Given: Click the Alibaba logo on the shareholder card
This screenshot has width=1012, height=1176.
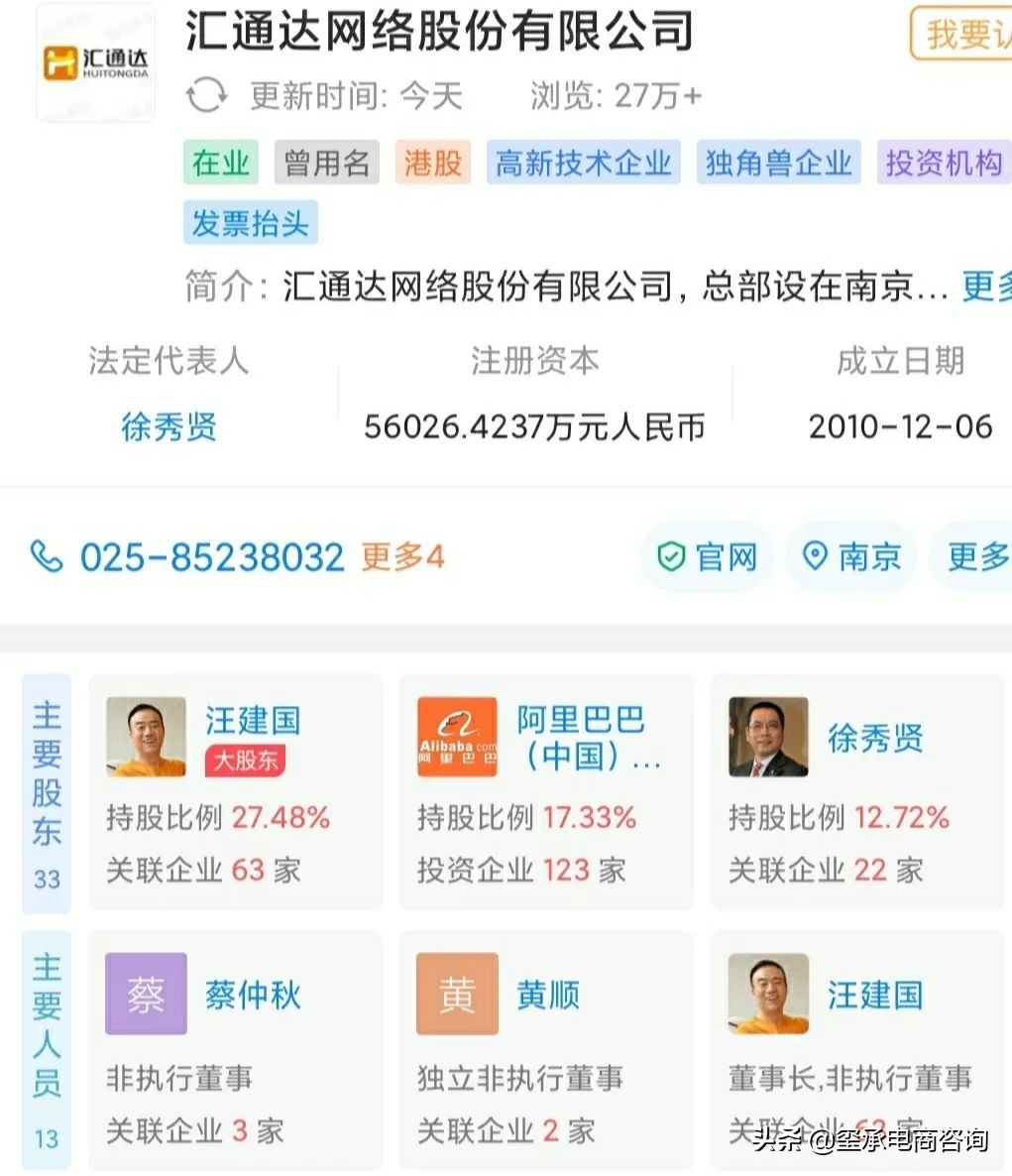Looking at the screenshot, I should [457, 737].
